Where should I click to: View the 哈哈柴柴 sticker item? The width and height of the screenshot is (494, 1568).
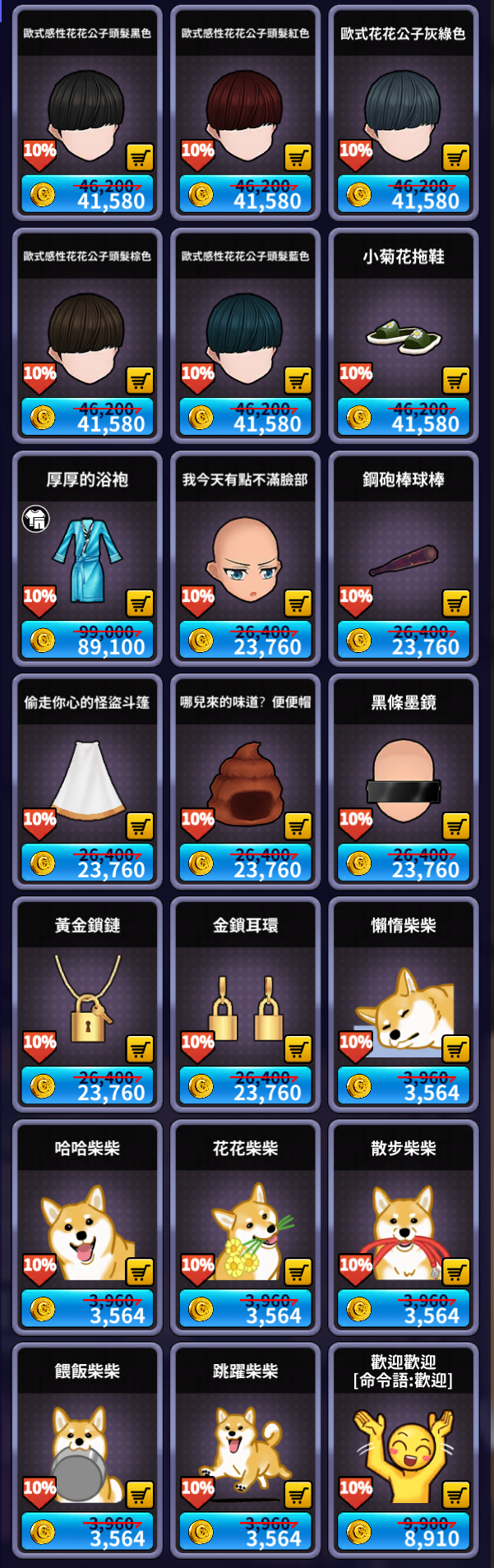coord(87,1225)
